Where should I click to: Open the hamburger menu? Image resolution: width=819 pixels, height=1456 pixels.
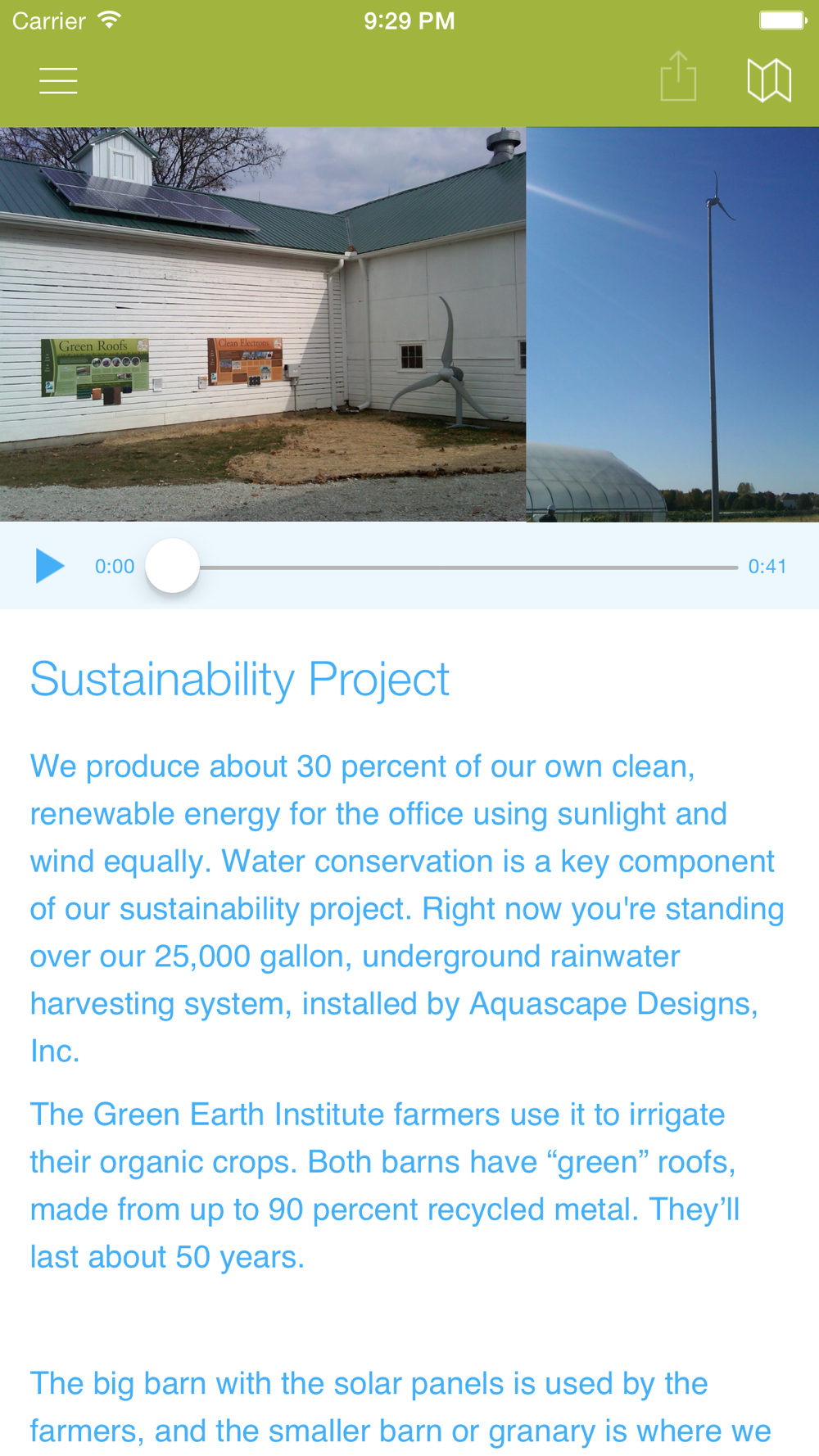(58, 80)
